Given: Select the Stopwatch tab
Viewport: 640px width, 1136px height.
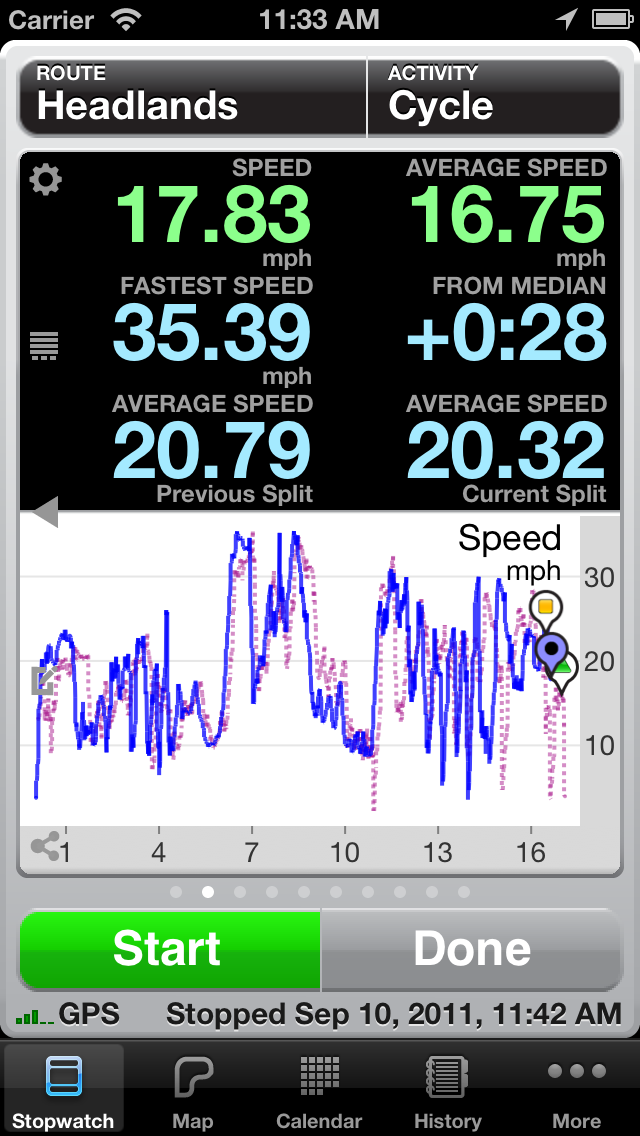Looking at the screenshot, I should click(x=63, y=1092).
